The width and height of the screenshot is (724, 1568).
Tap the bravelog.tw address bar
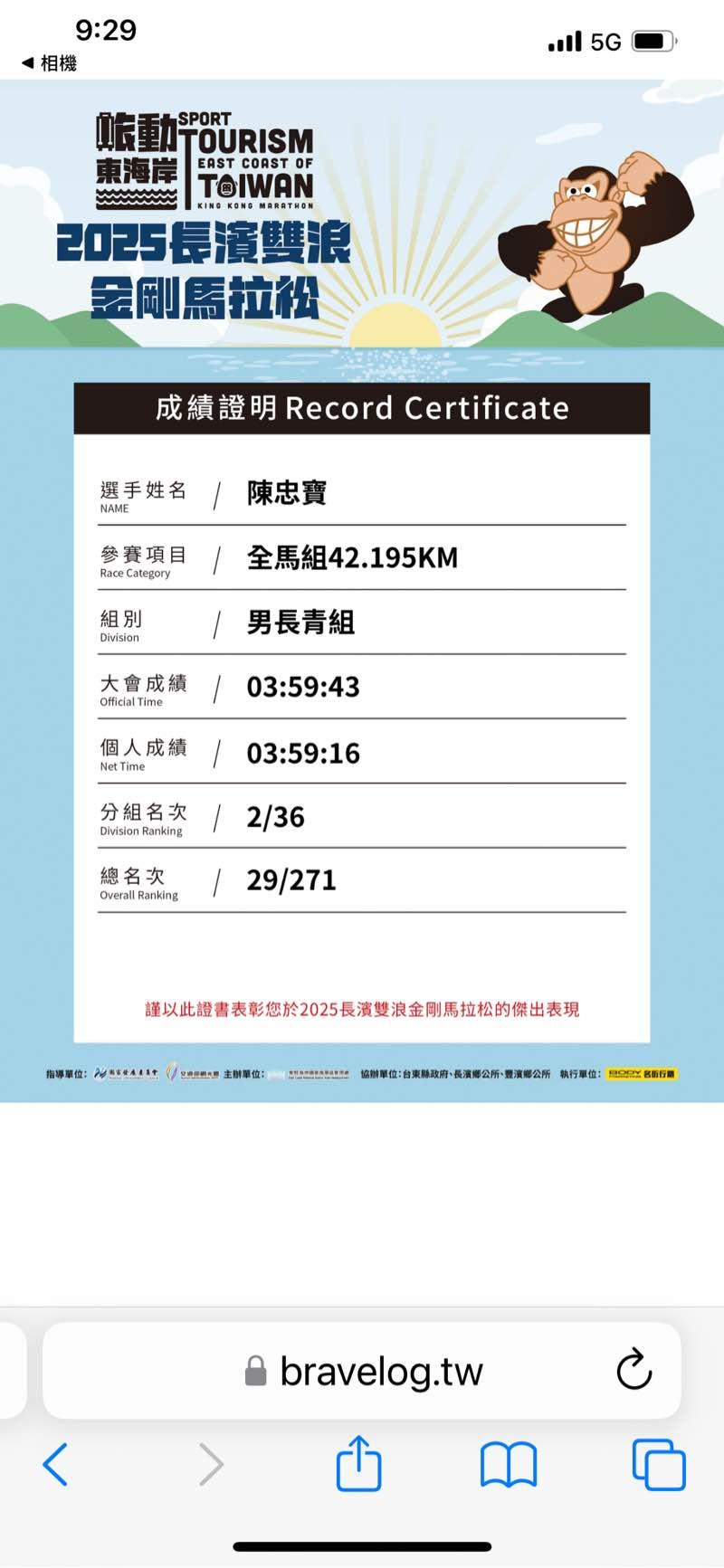click(362, 1371)
